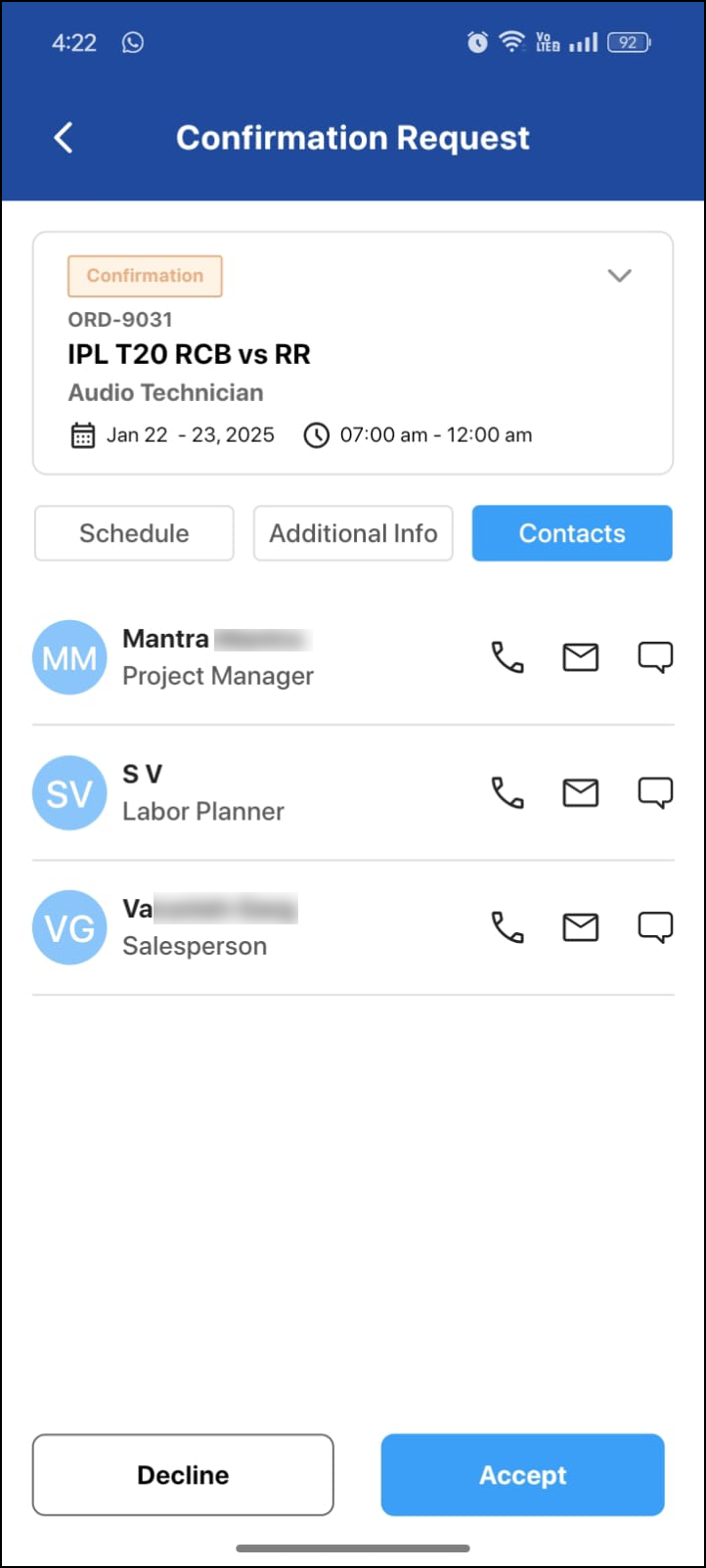Call the Salesperson contact
This screenshot has width=706, height=1568.
pyautogui.click(x=507, y=926)
